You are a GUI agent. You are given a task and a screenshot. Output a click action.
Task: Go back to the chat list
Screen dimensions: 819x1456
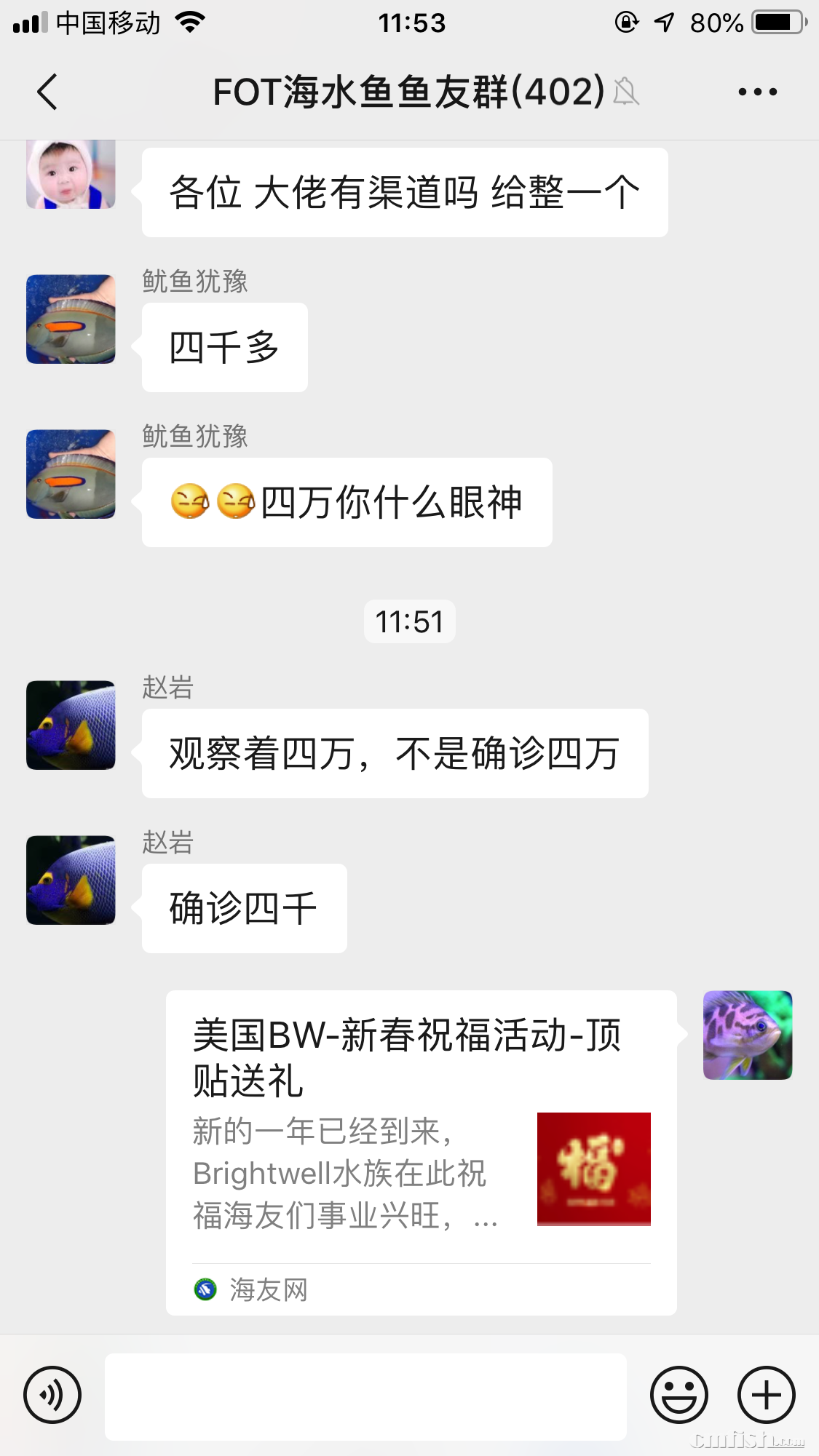(47, 92)
